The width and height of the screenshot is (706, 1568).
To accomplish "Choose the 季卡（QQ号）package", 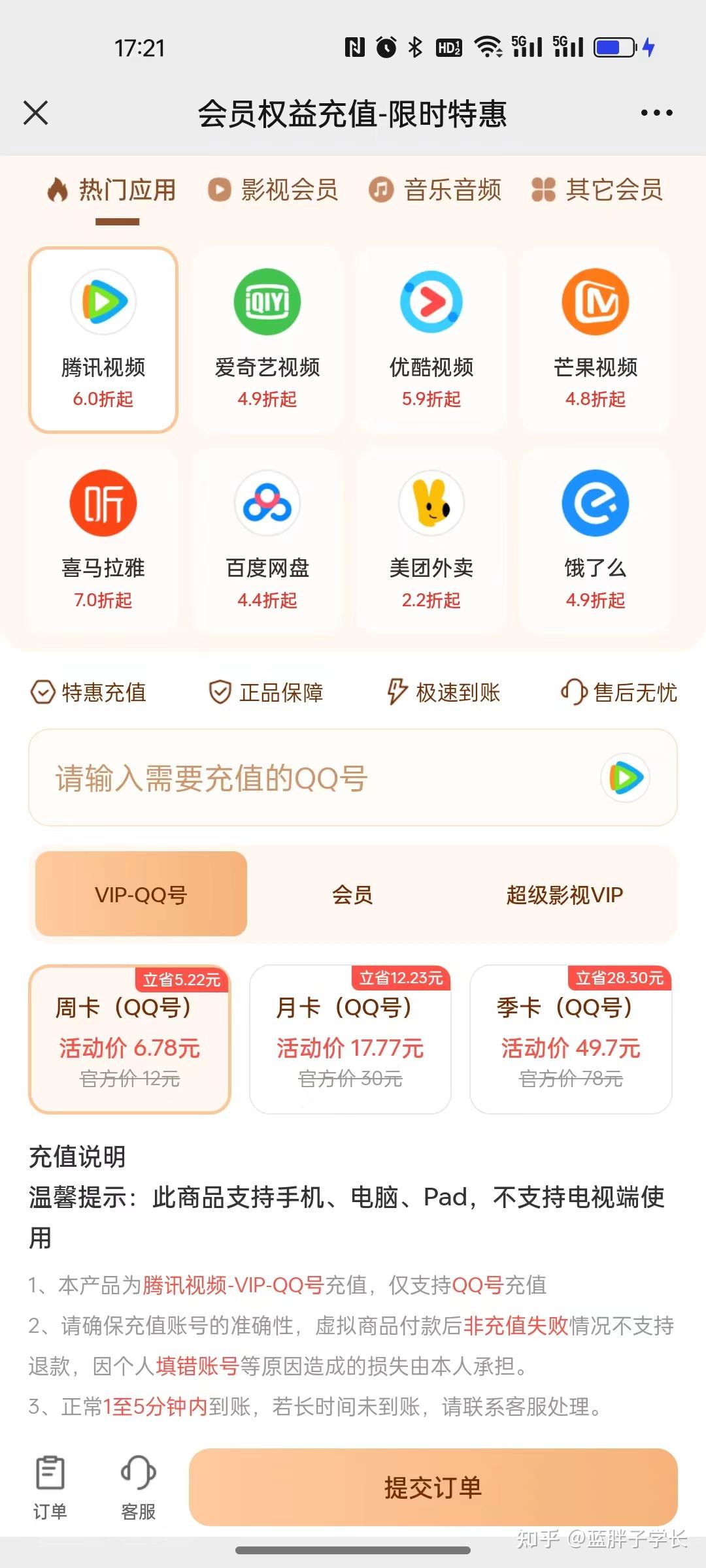I will click(x=570, y=1039).
